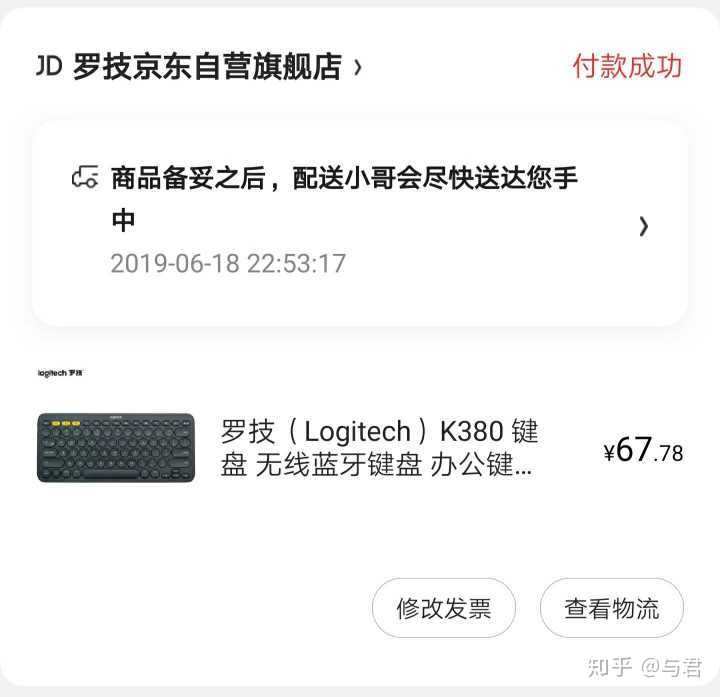Open the Logitech K380 keyboard product

click(380, 447)
